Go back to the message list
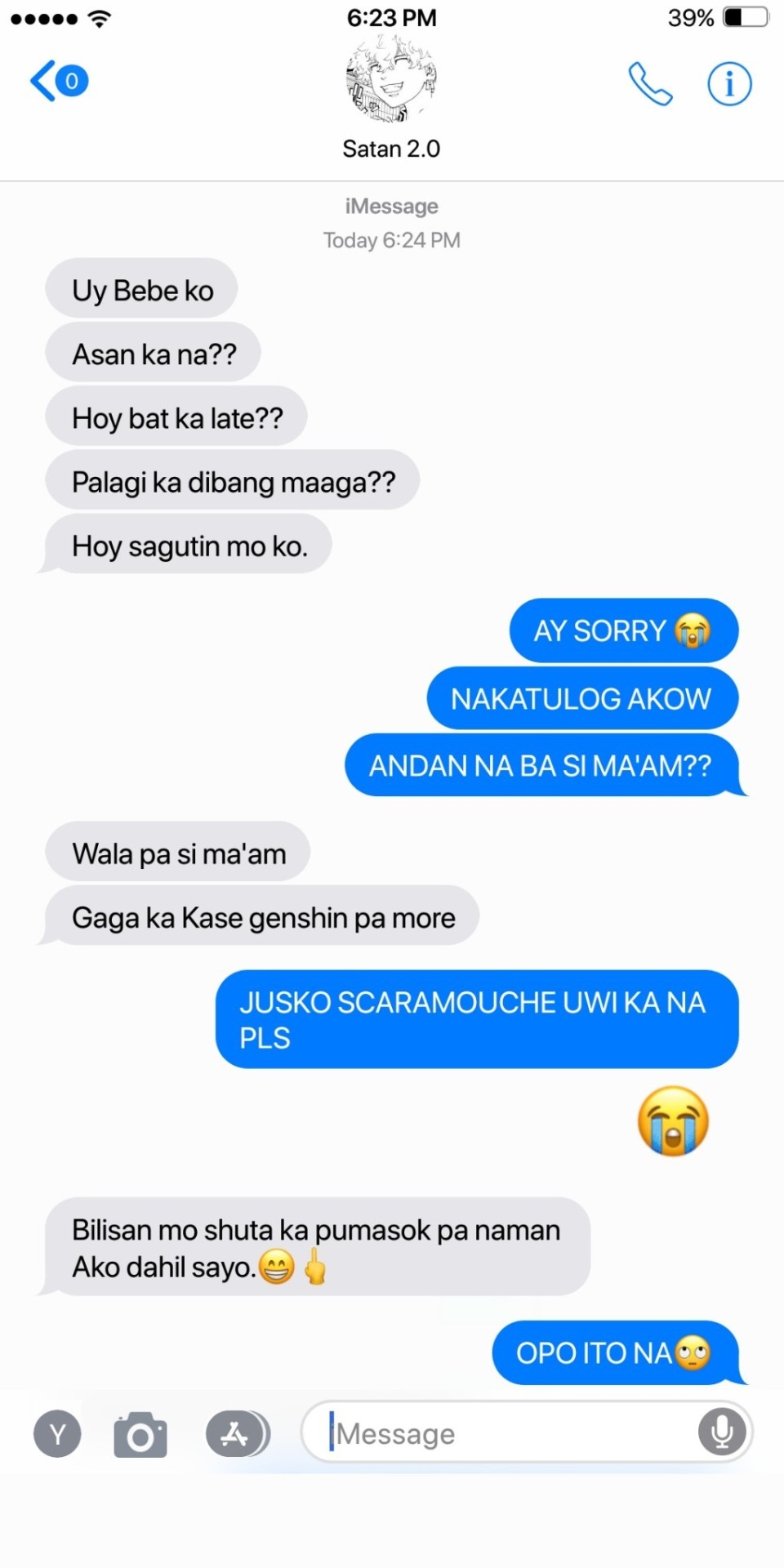 [57, 81]
